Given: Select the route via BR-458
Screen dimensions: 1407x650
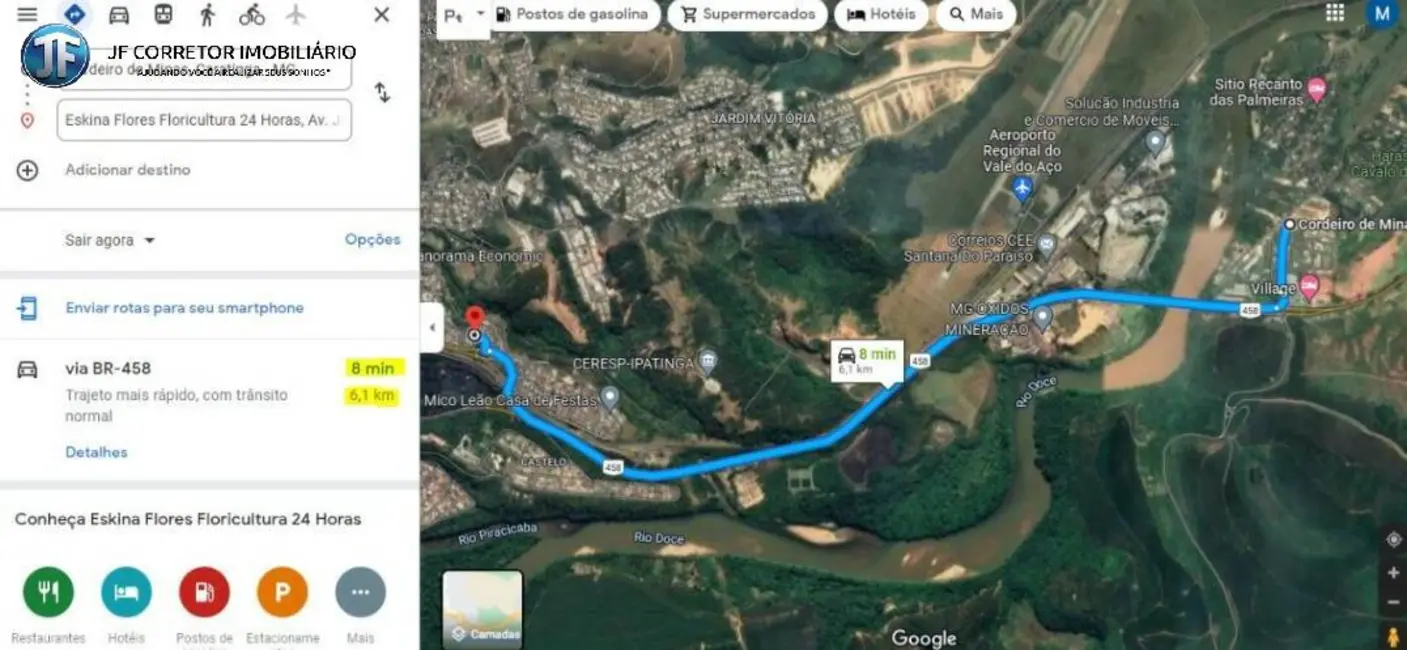Looking at the screenshot, I should click(x=108, y=368).
